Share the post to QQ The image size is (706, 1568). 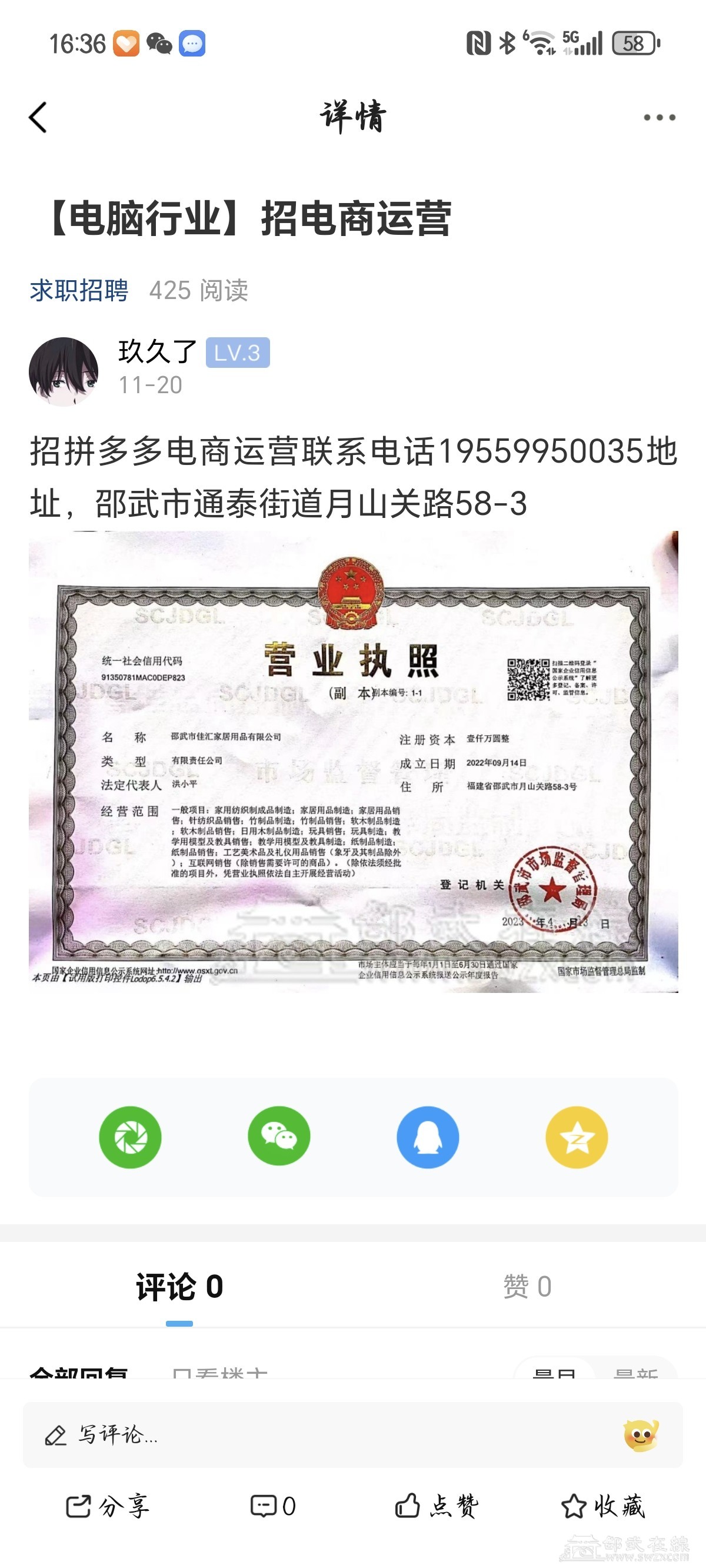point(427,1137)
